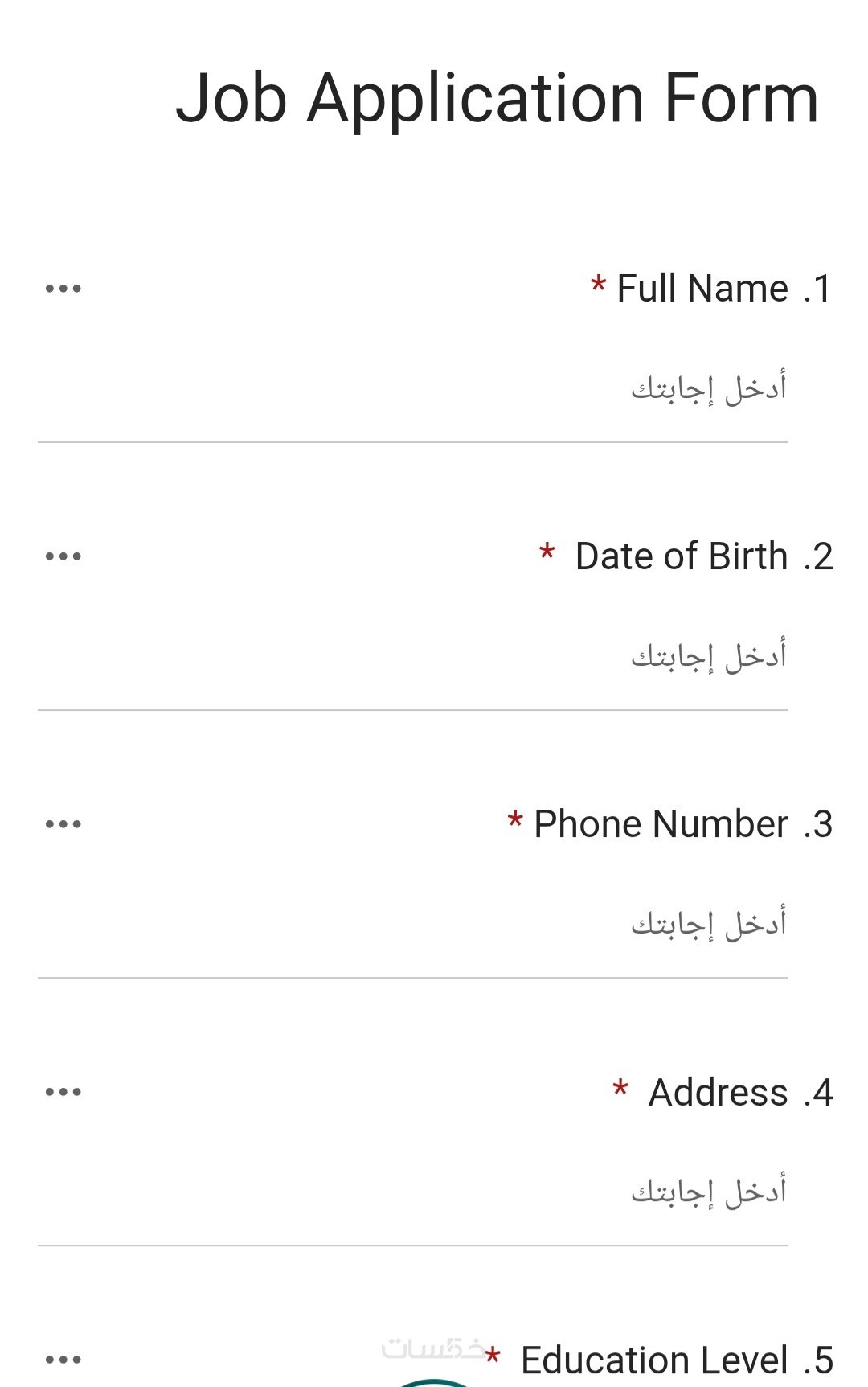Image resolution: width=868 pixels, height=1387 pixels.
Task: Open more options for Phone Number question
Action: (x=63, y=824)
